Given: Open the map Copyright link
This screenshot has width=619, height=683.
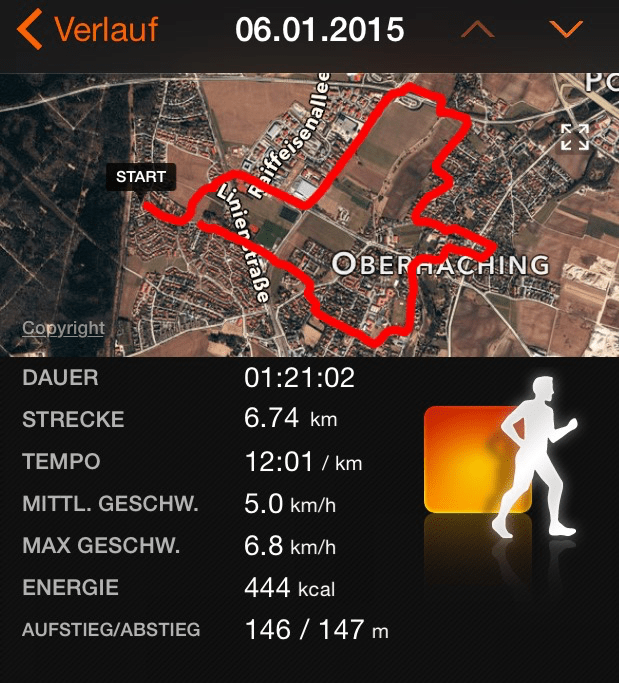Looking at the screenshot, I should click(63, 328).
